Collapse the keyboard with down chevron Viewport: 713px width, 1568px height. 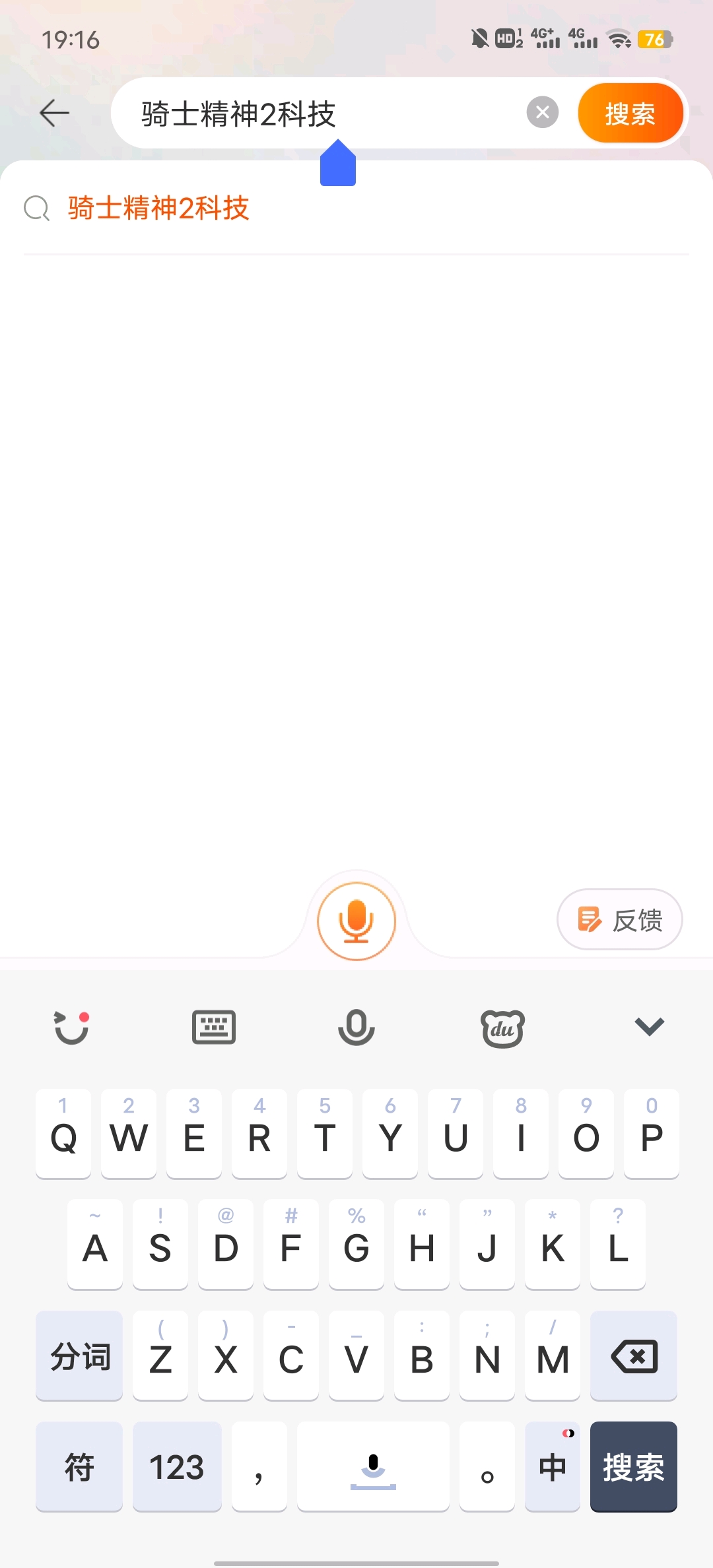point(649,1026)
